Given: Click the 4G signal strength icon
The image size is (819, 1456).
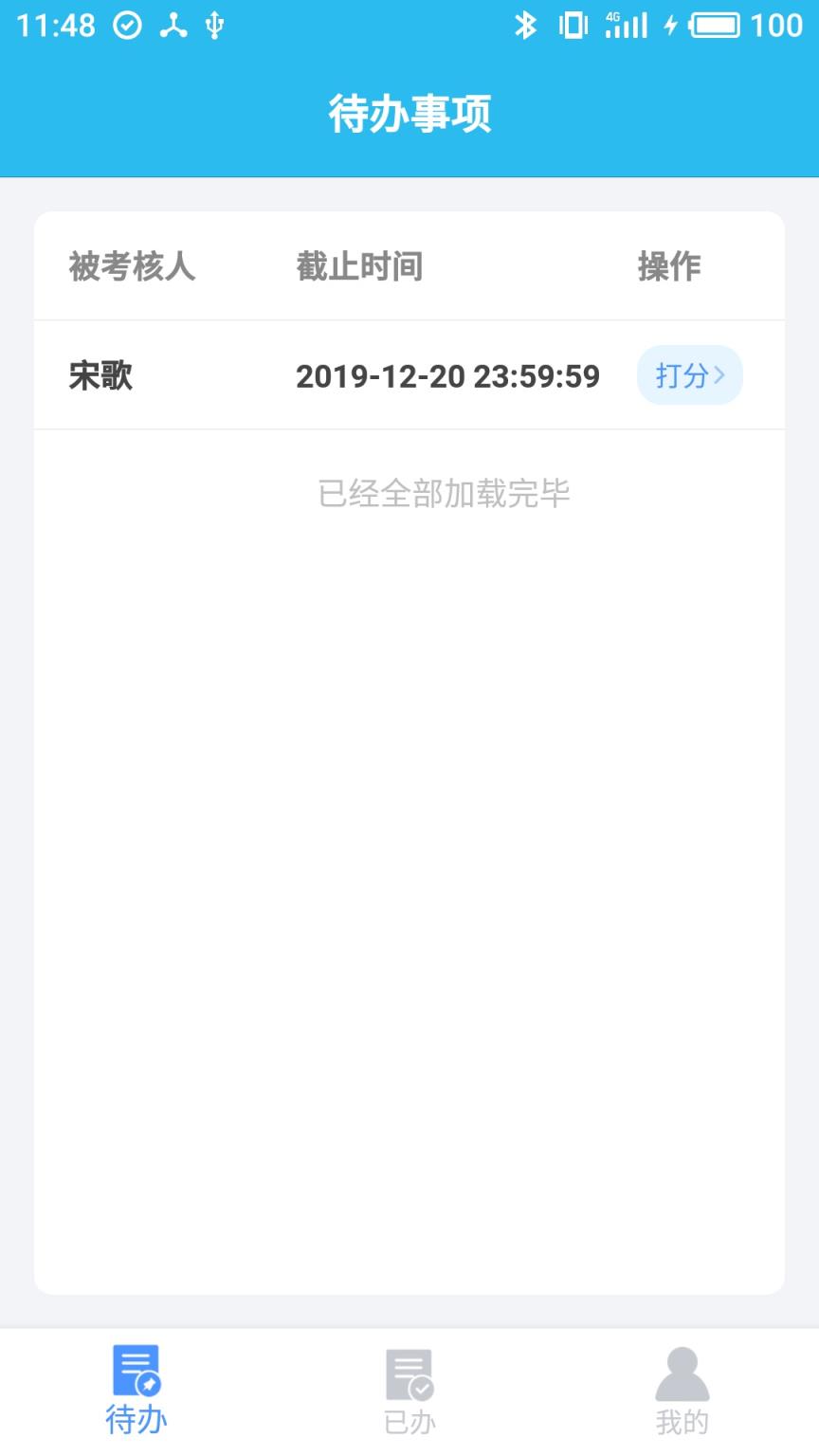Looking at the screenshot, I should click(626, 26).
